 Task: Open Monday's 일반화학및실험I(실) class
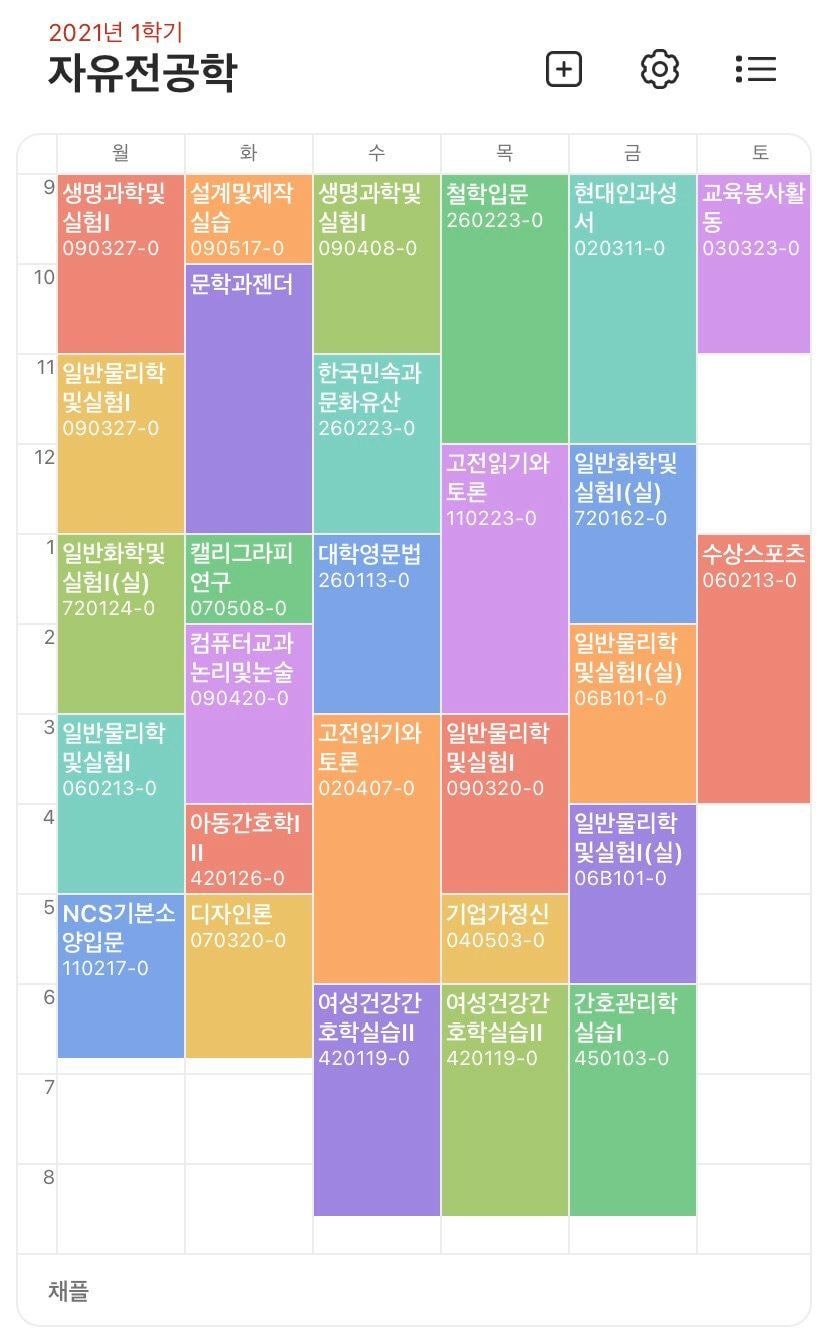[120, 625]
